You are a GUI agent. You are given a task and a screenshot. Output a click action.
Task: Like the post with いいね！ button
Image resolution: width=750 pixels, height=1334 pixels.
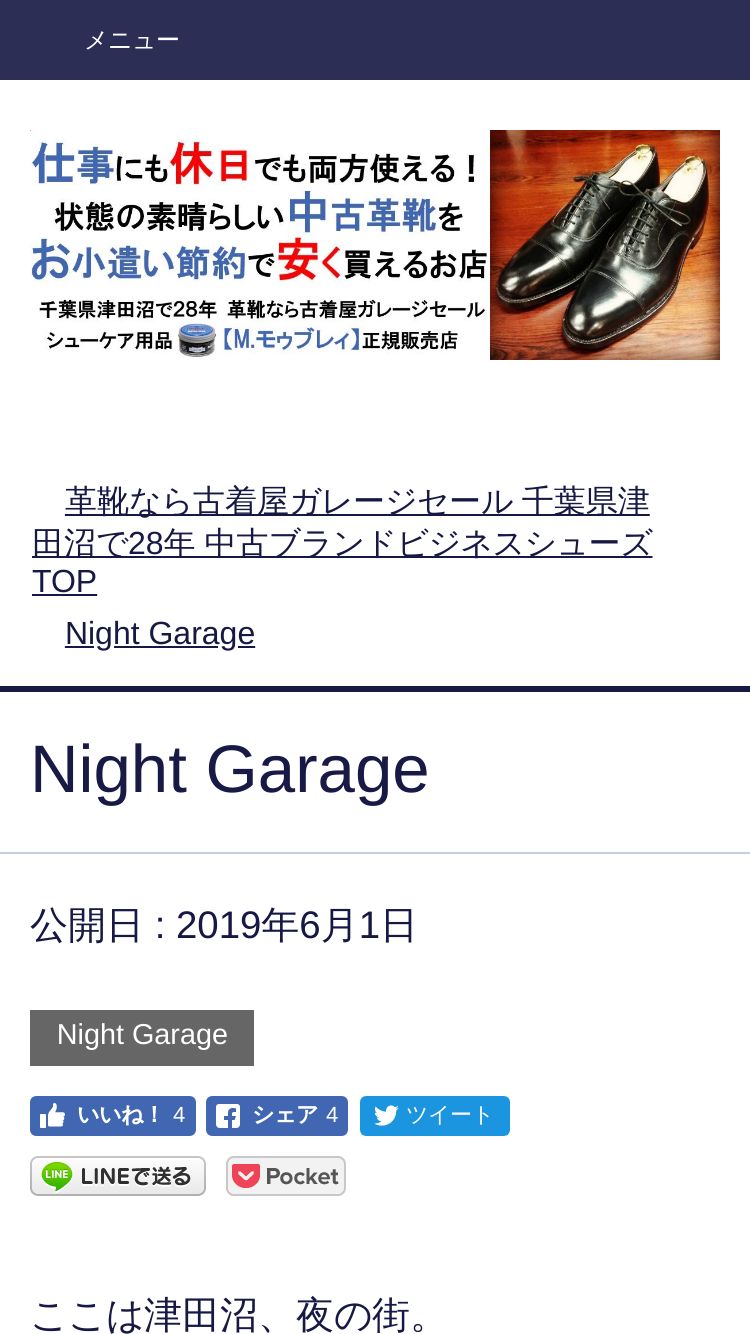[x=113, y=1116]
